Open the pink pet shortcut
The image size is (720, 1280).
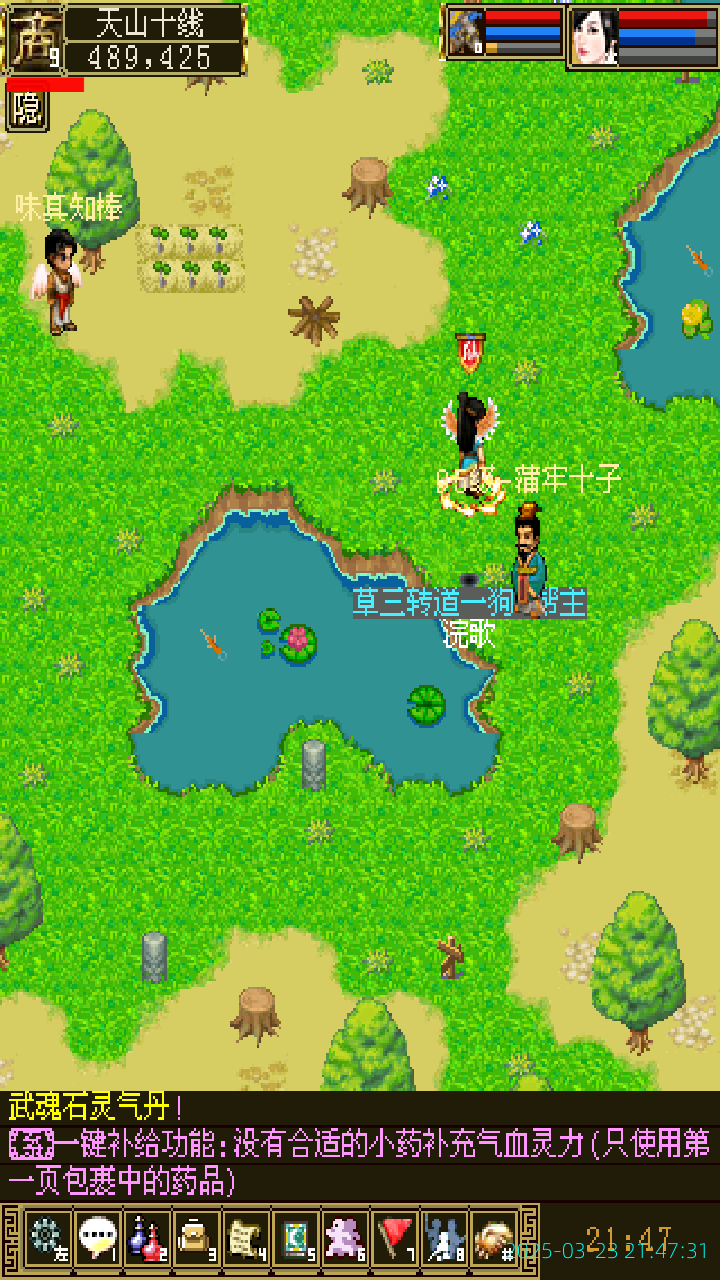(x=346, y=1239)
